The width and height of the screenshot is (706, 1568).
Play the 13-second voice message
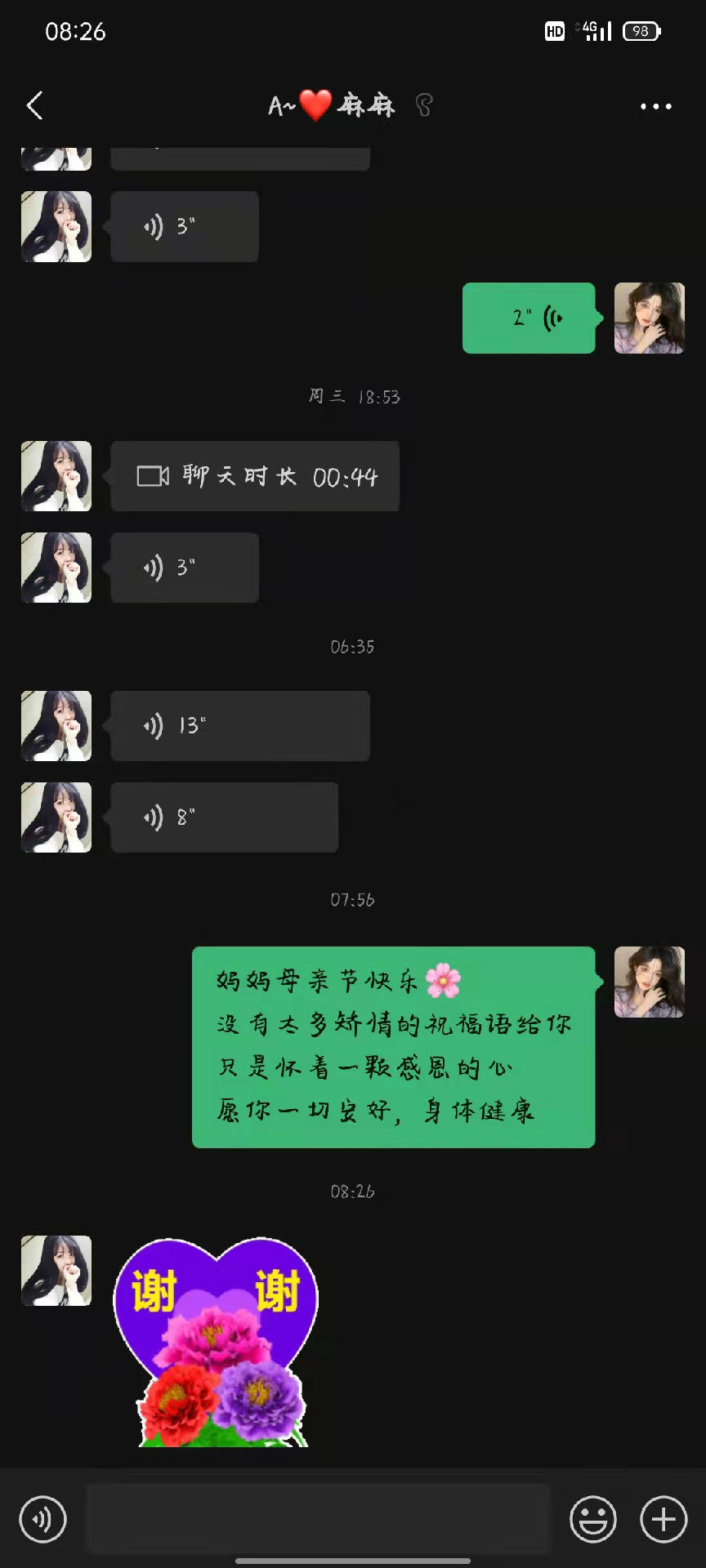(x=239, y=726)
